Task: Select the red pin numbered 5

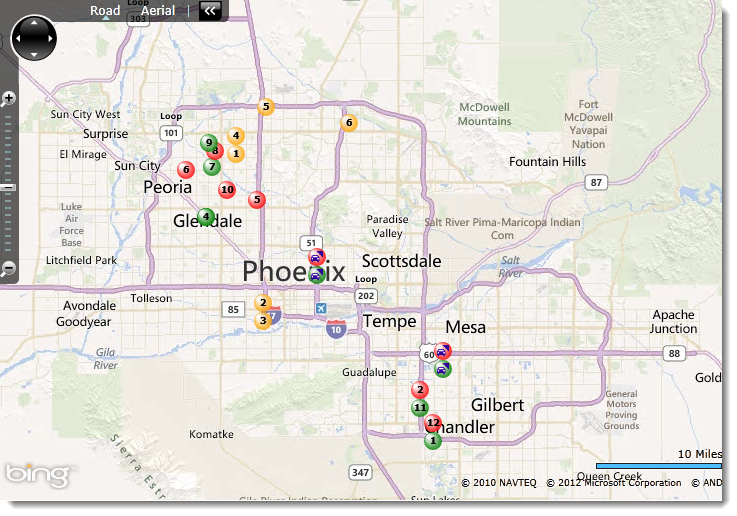Action: click(257, 200)
